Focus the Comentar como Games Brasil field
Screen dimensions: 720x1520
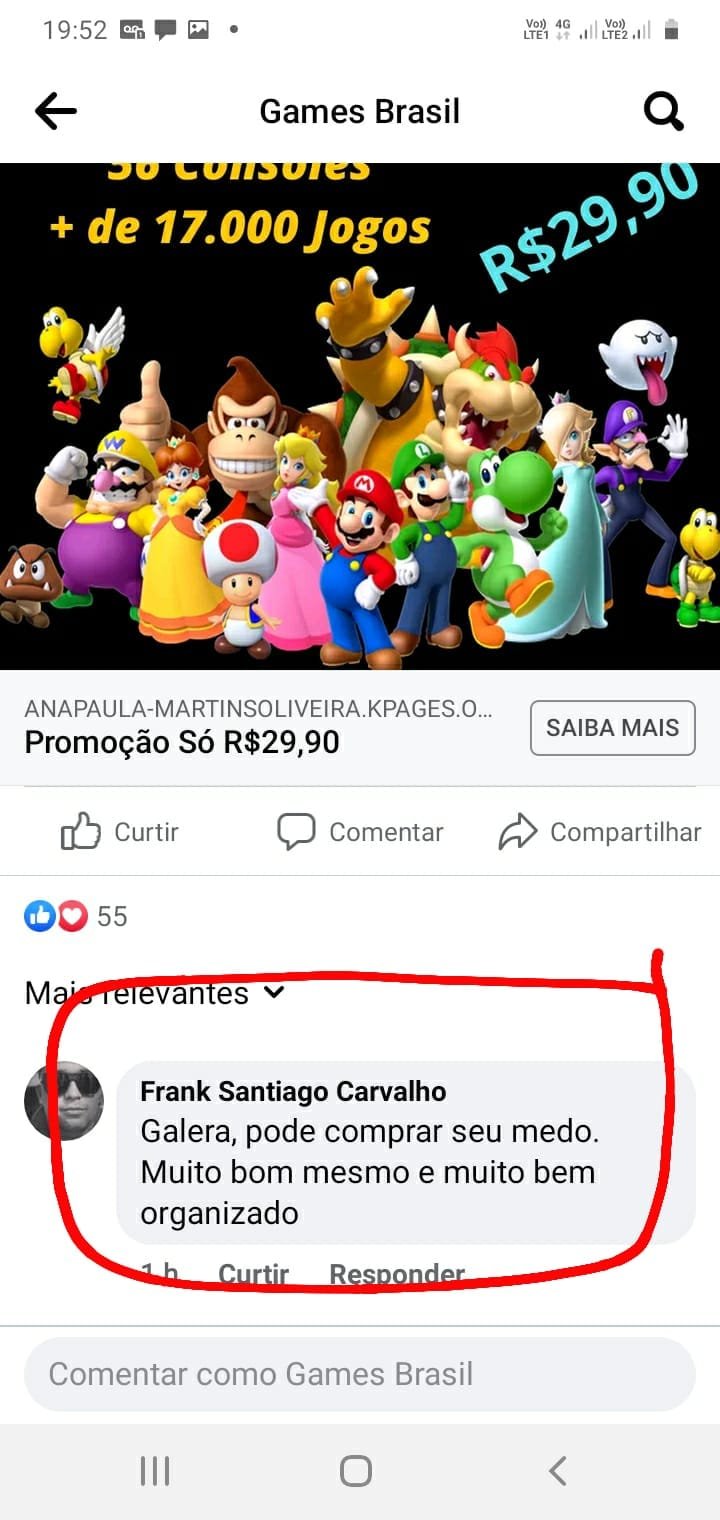point(360,1374)
